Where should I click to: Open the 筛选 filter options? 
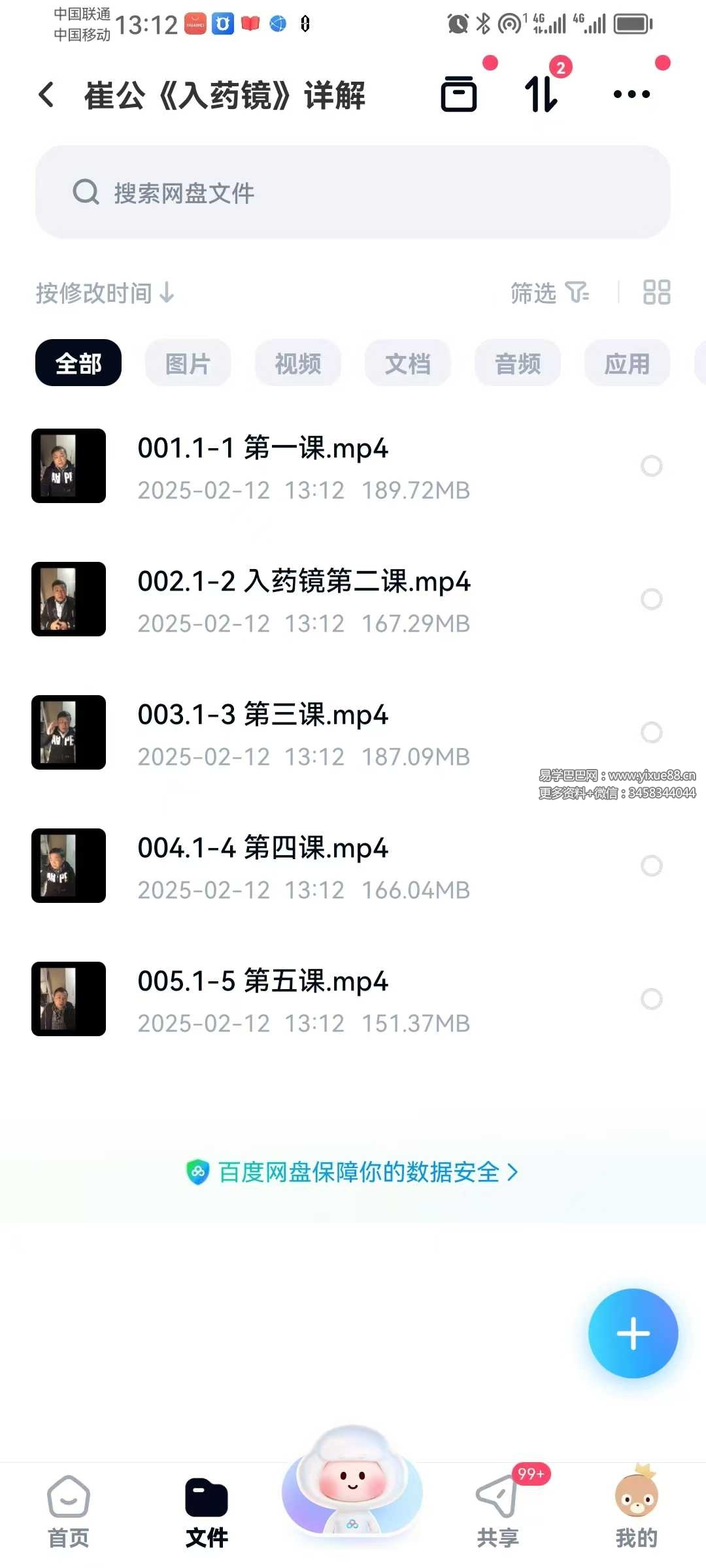549,293
